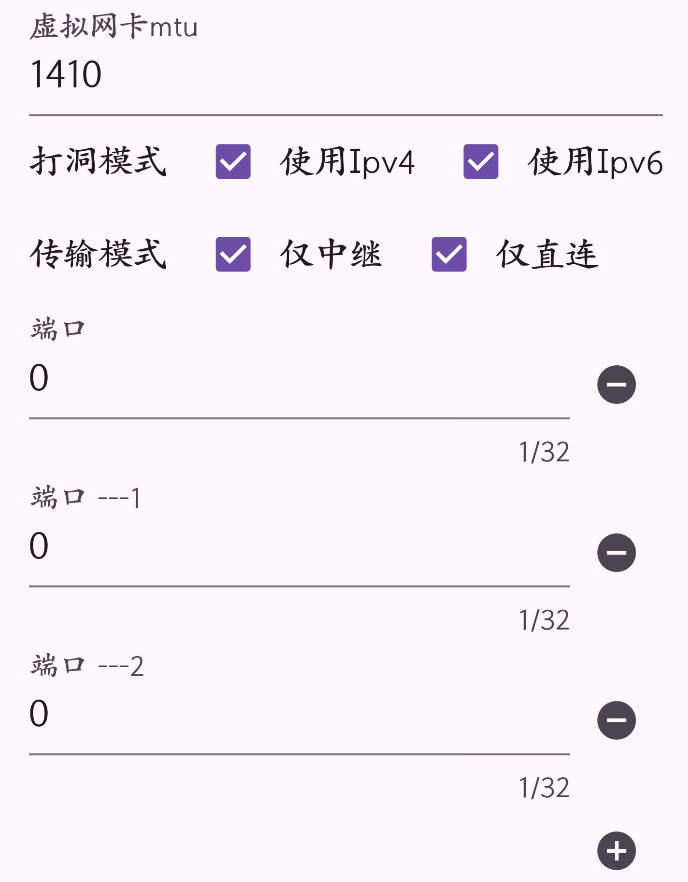The height and width of the screenshot is (882, 688).
Task: Edit the 虚拟网卡mtu field
Action: pos(345,76)
